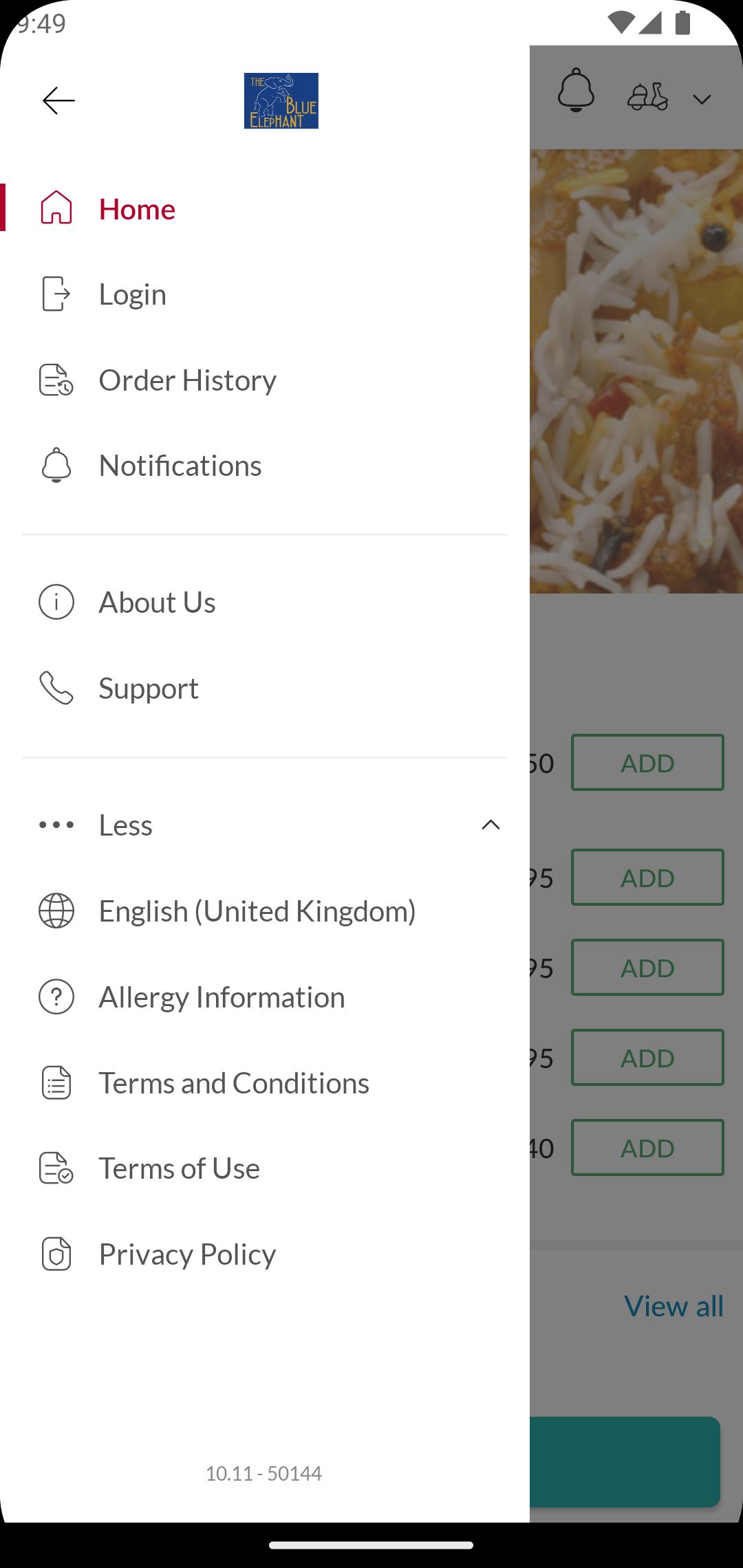Open Terms of Use
The width and height of the screenshot is (743, 1568).
(265, 1168)
